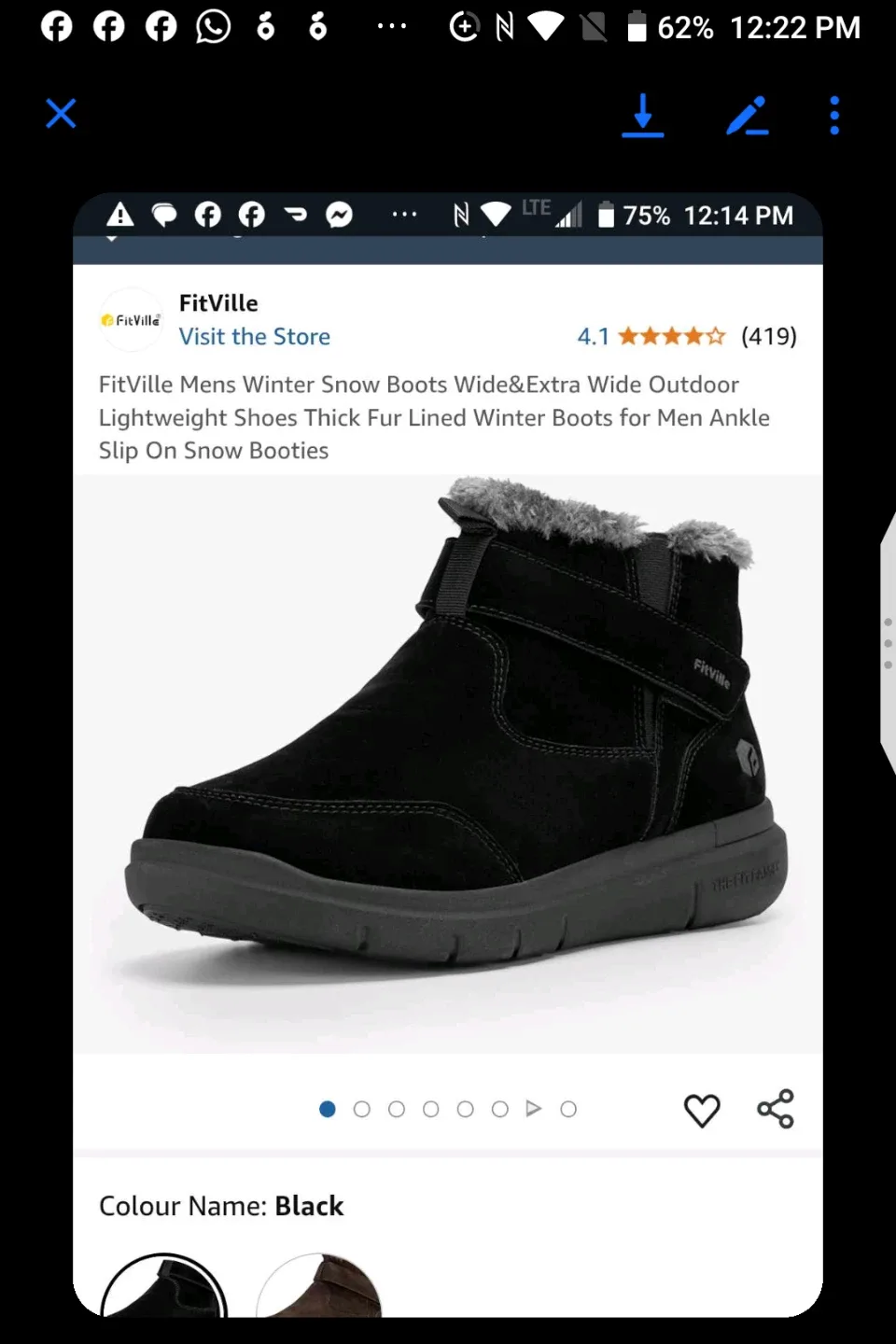Open a Facebook notification from the status bar
This screenshot has height=1344, width=896.
[56, 26]
